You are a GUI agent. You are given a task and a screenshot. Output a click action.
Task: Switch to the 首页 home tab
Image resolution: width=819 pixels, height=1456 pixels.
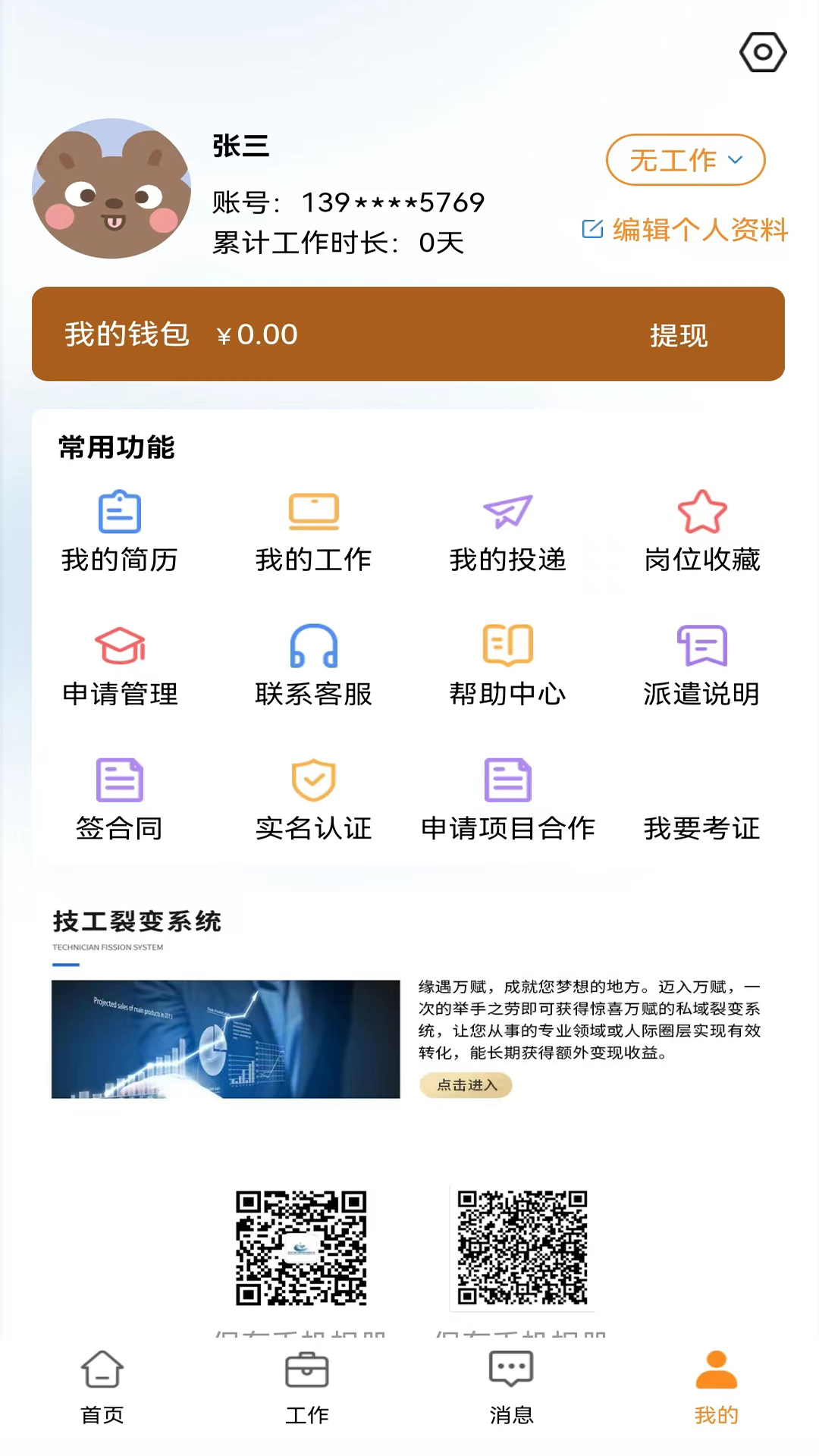(102, 1388)
